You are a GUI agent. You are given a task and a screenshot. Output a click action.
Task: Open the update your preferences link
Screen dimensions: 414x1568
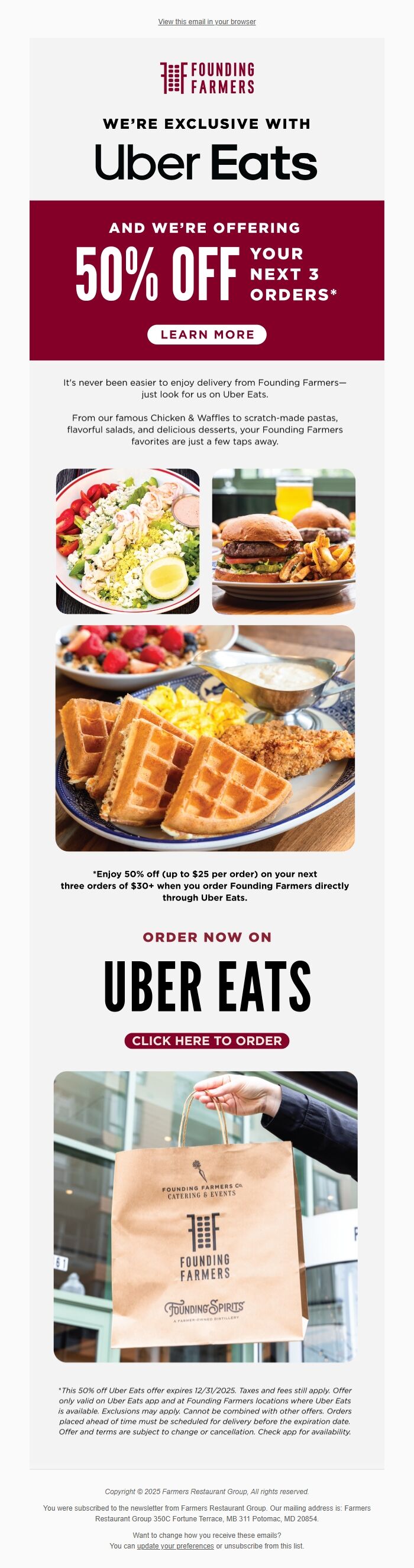coord(175,1546)
